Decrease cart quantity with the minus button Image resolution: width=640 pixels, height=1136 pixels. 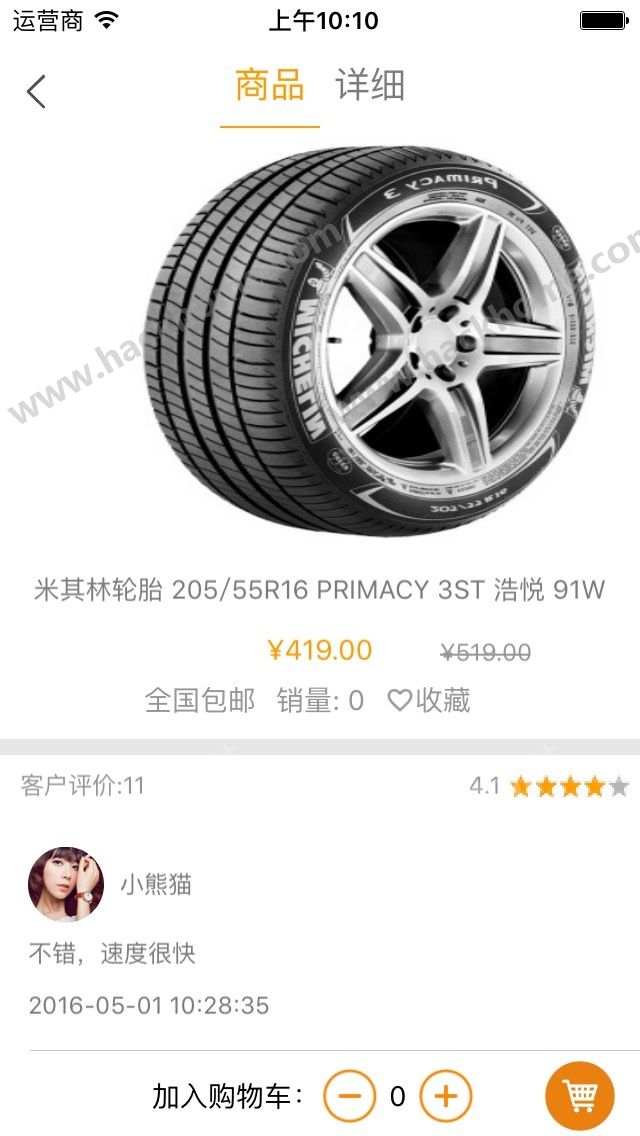coord(349,1096)
